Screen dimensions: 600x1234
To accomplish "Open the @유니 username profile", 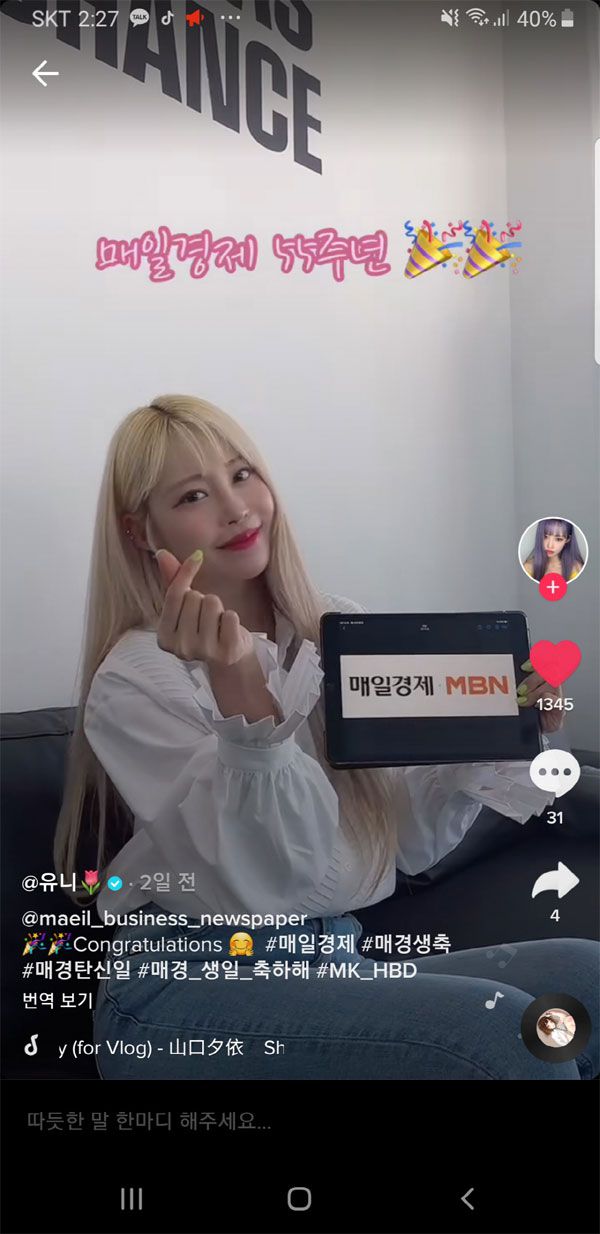I will tap(60, 882).
